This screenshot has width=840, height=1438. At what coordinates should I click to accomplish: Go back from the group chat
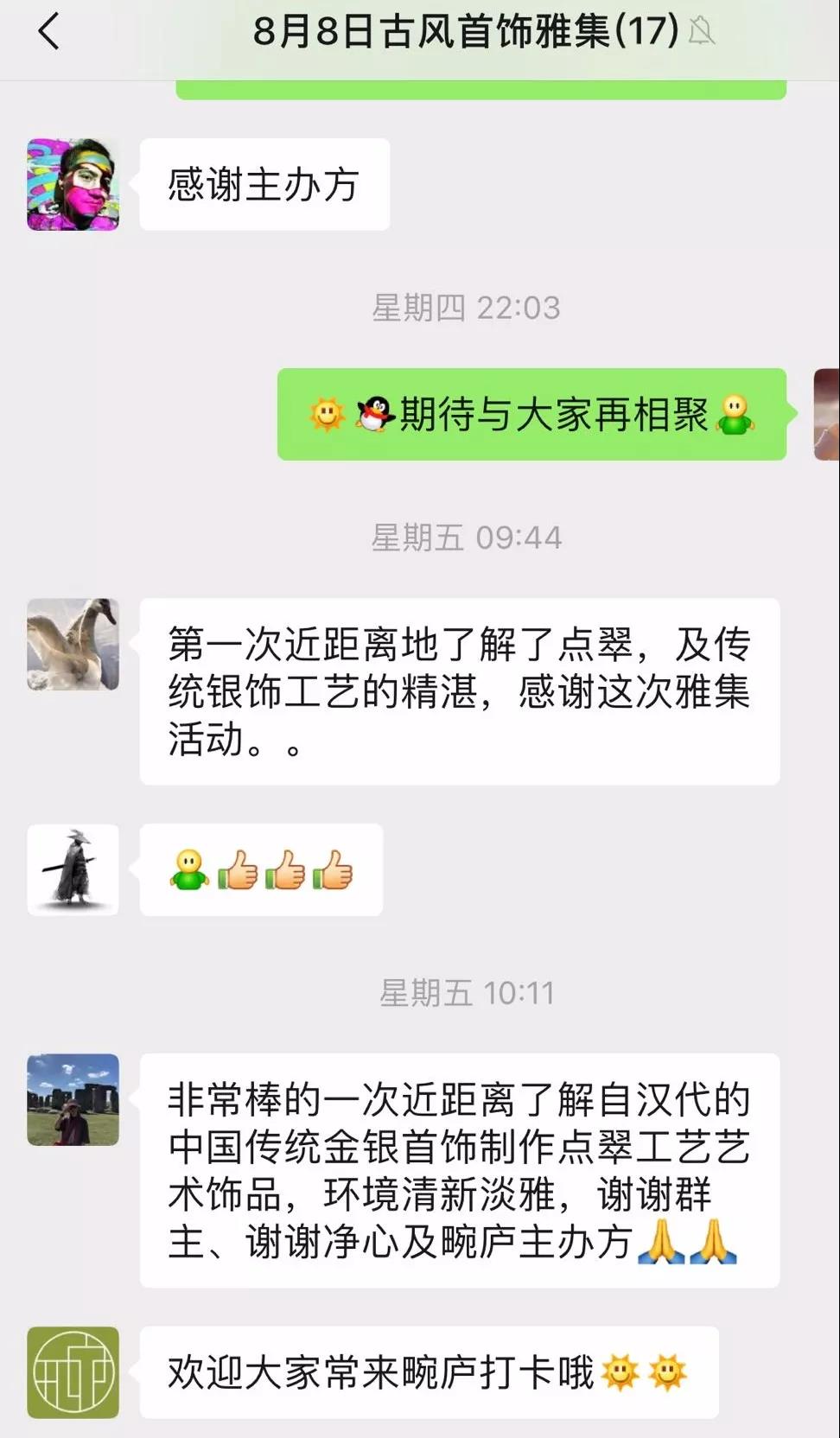tap(48, 33)
